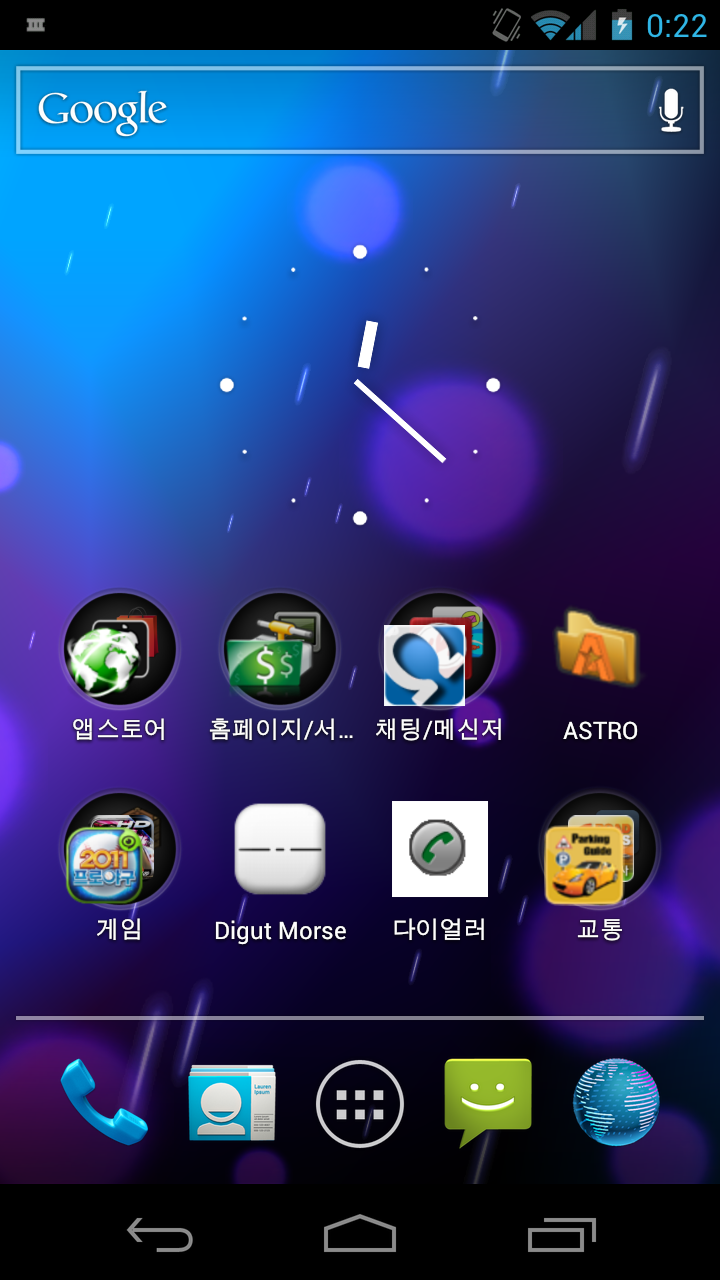Tap the system back button
This screenshot has width=720, height=1280.
coord(160,1234)
